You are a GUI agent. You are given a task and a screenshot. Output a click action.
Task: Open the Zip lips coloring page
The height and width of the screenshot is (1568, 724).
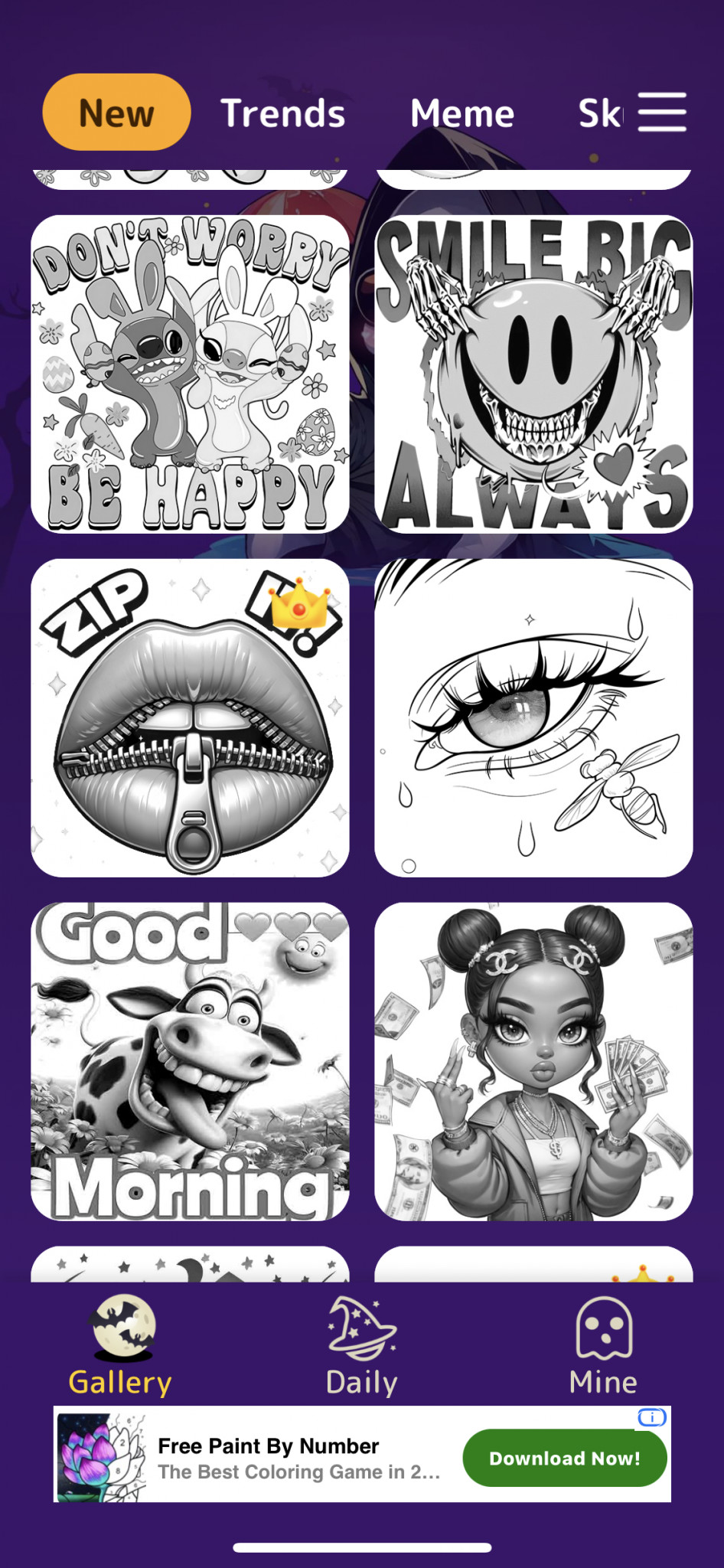pos(190,717)
